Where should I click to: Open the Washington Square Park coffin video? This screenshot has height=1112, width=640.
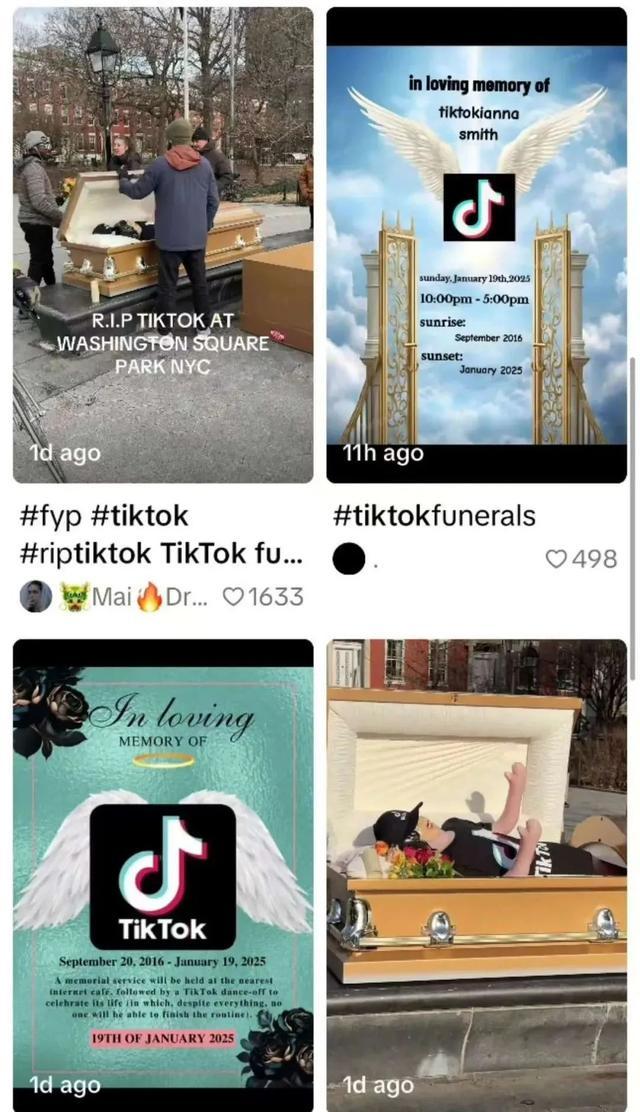162,244
